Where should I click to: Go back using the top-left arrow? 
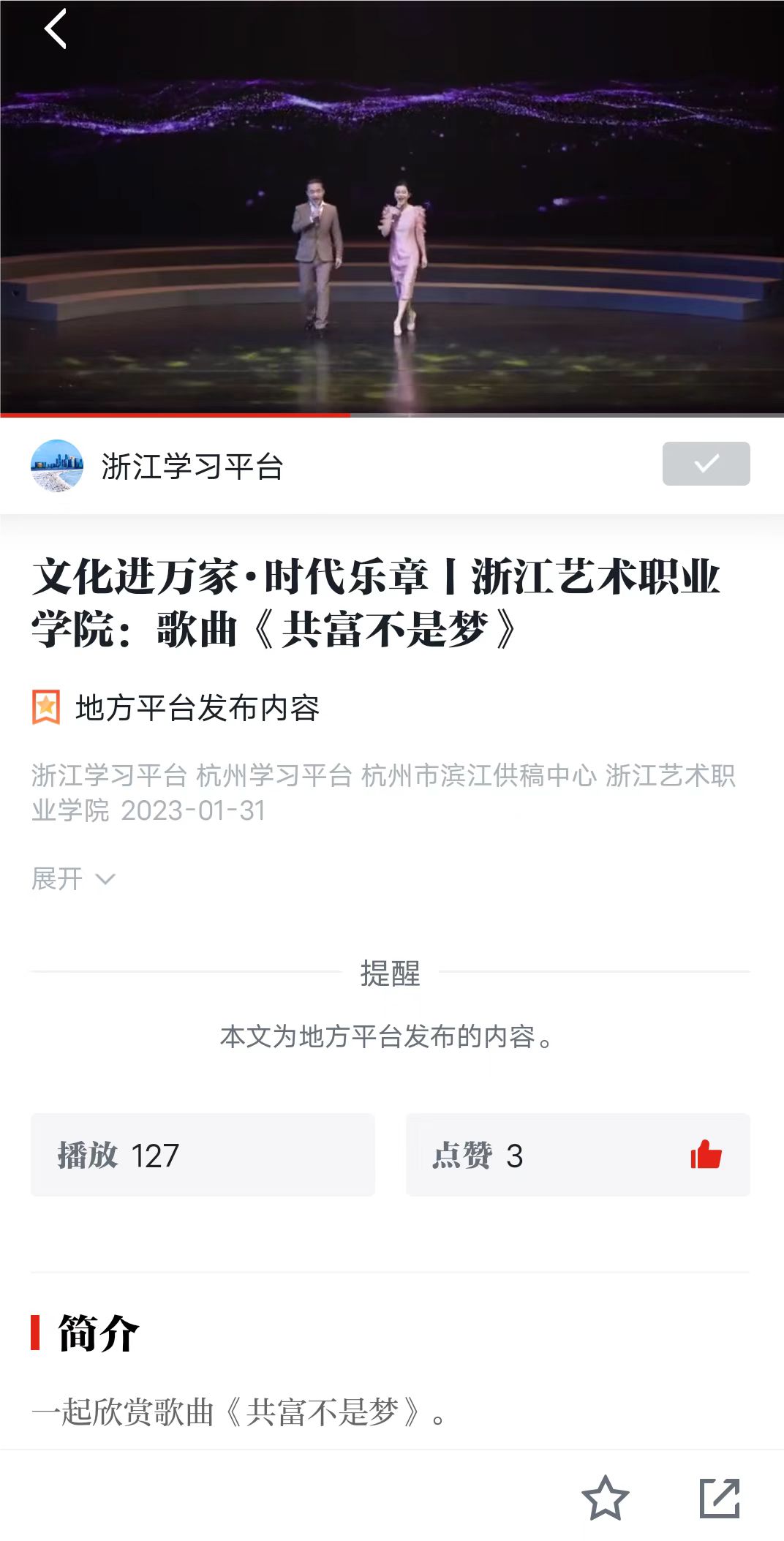coord(56,29)
